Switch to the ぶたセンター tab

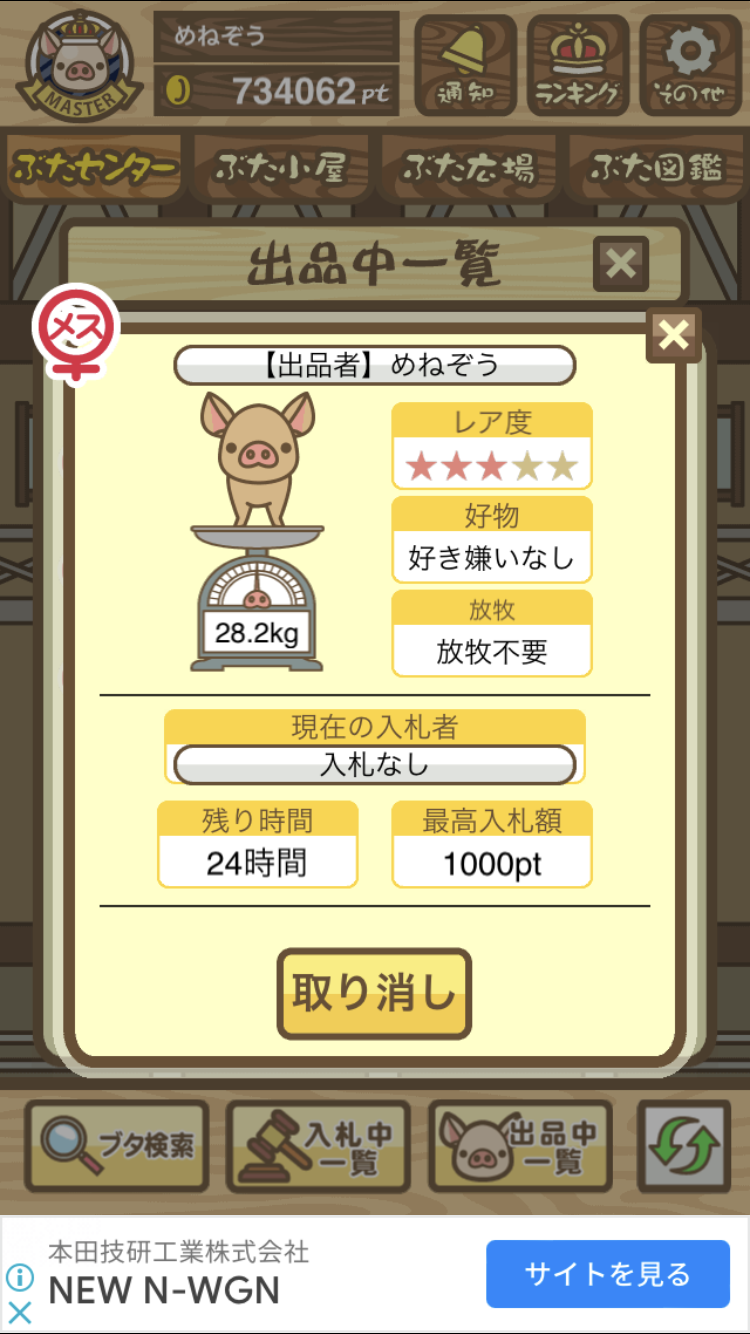(x=95, y=169)
